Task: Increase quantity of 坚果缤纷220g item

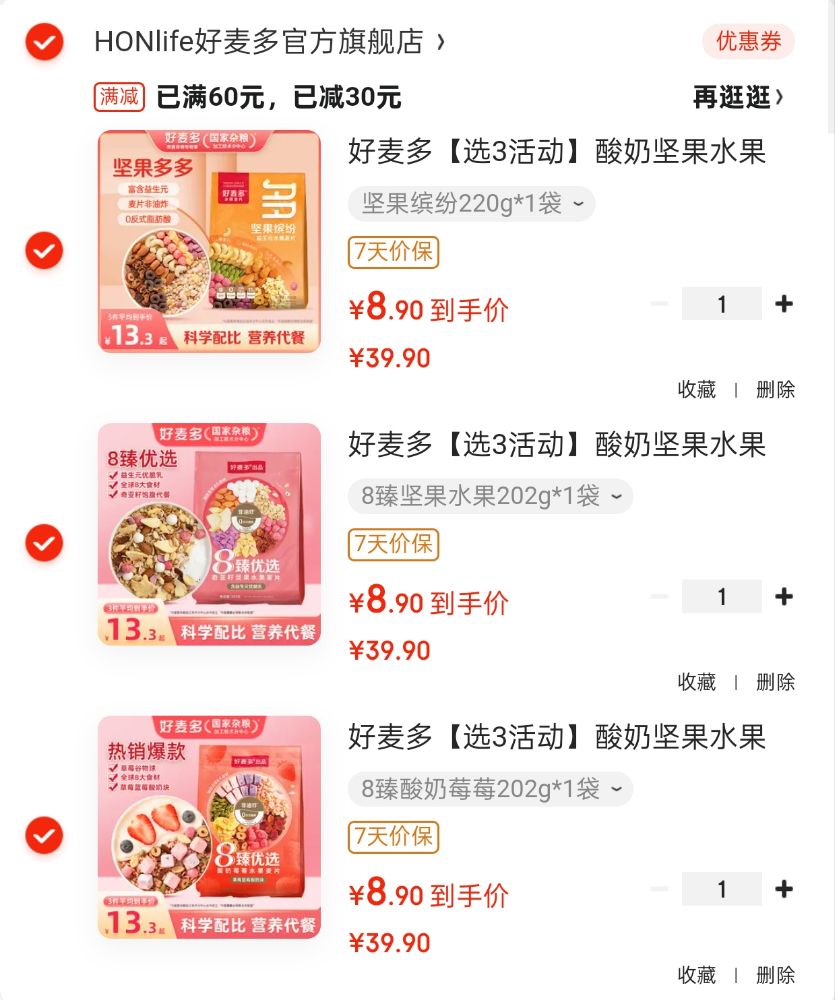Action: coord(784,304)
